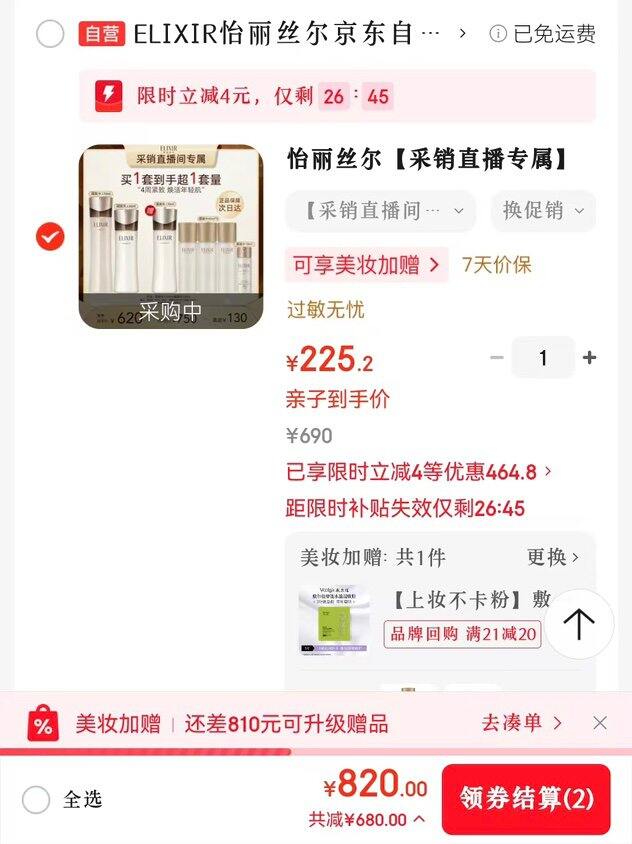Edit the quantity field showing 1

(x=543, y=358)
